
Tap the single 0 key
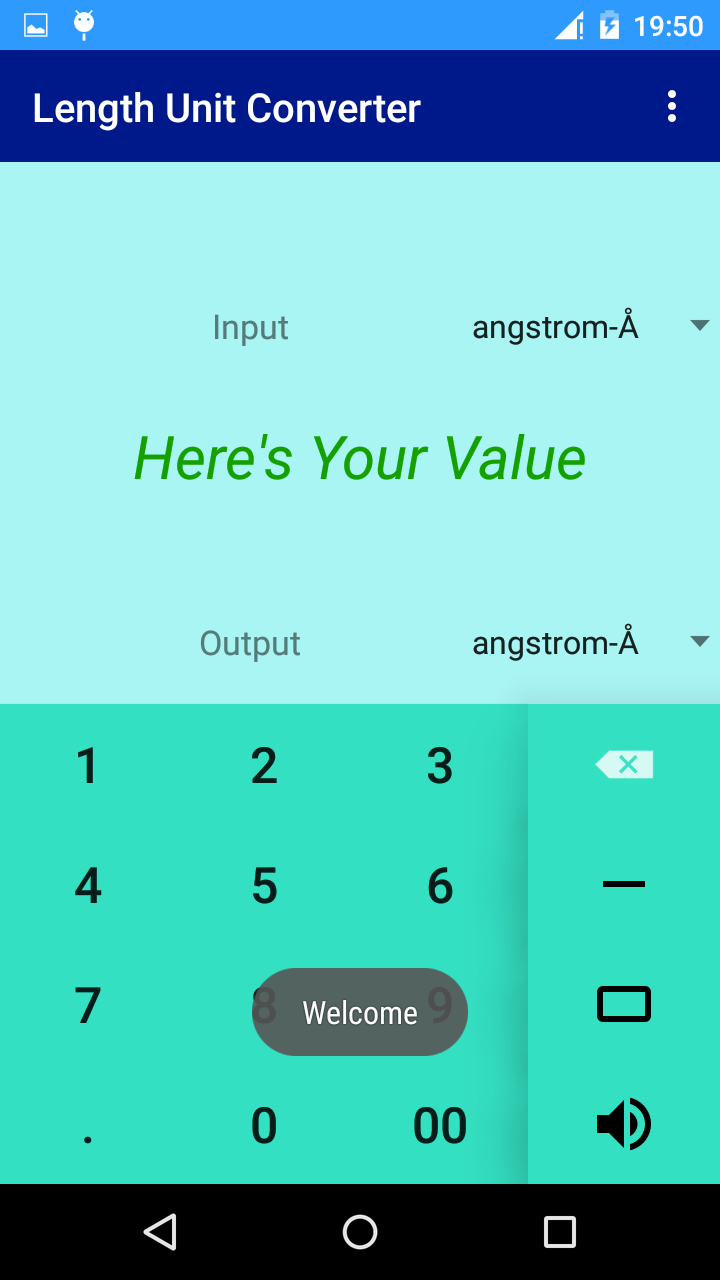pyautogui.click(x=264, y=1126)
